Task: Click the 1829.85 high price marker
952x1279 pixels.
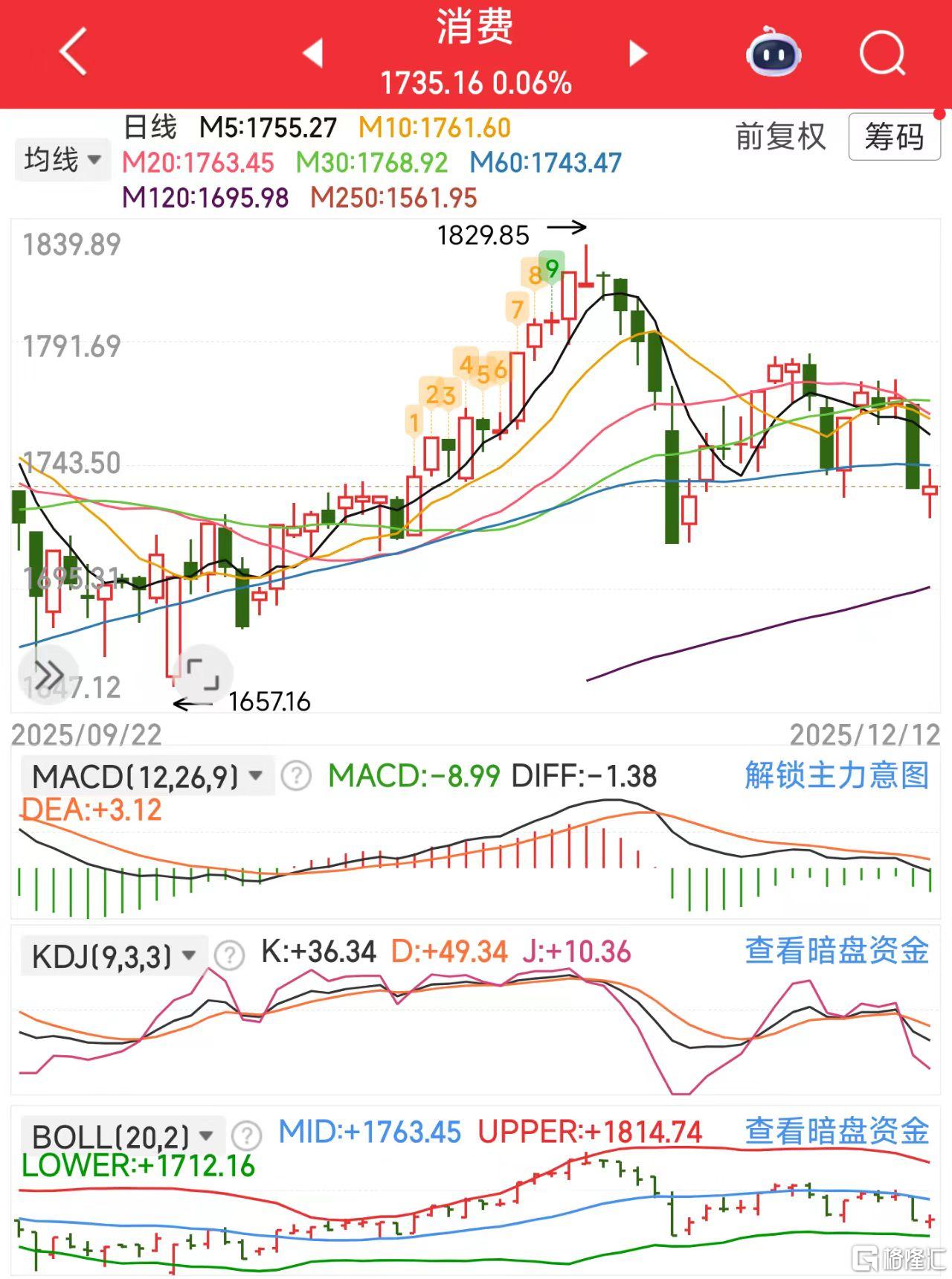Action: 483,236
